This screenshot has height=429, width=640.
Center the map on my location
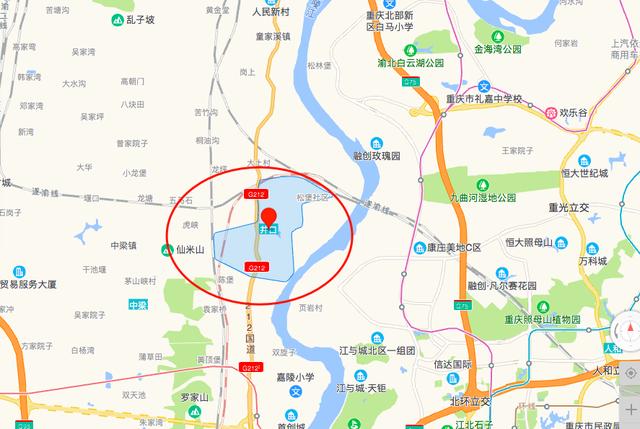tap(630, 372)
